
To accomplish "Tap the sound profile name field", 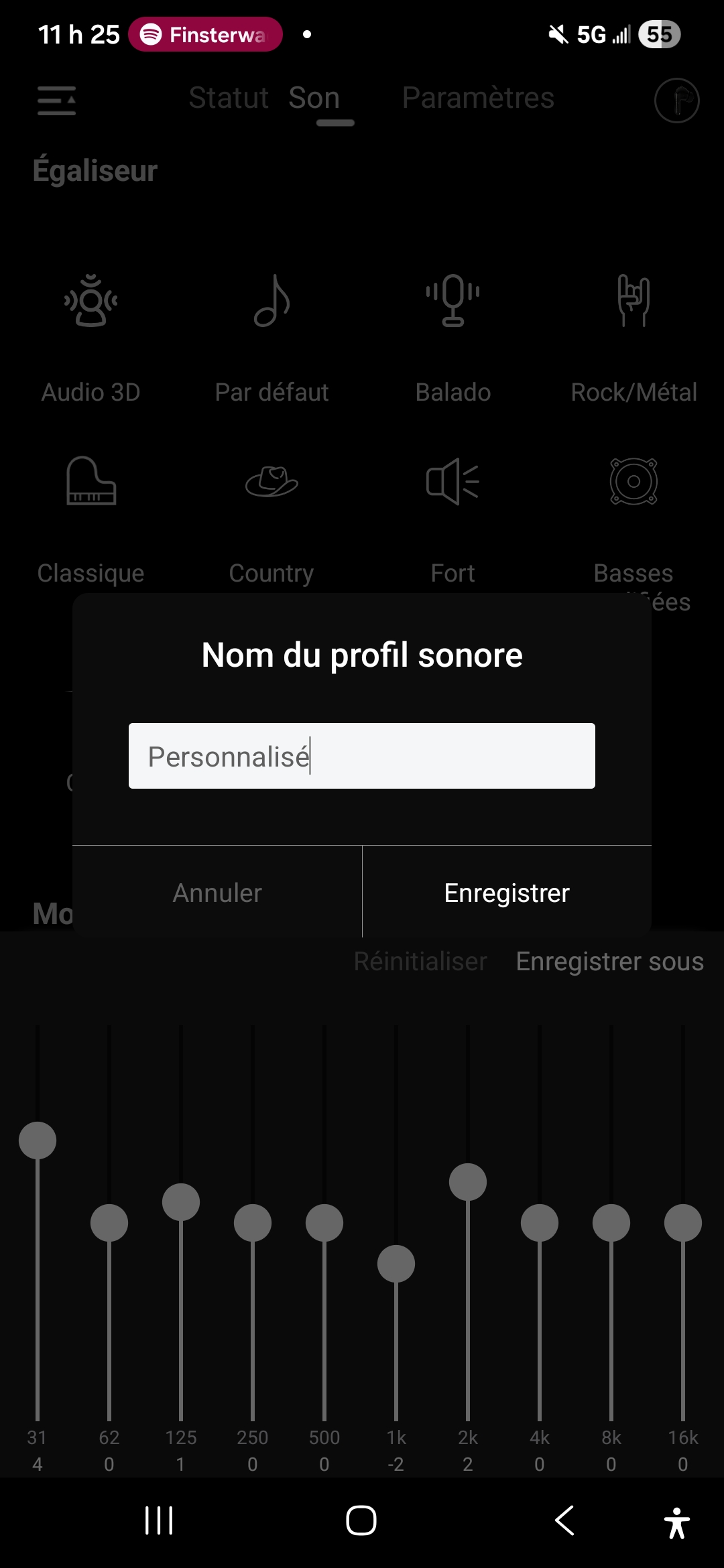I will coord(362,756).
